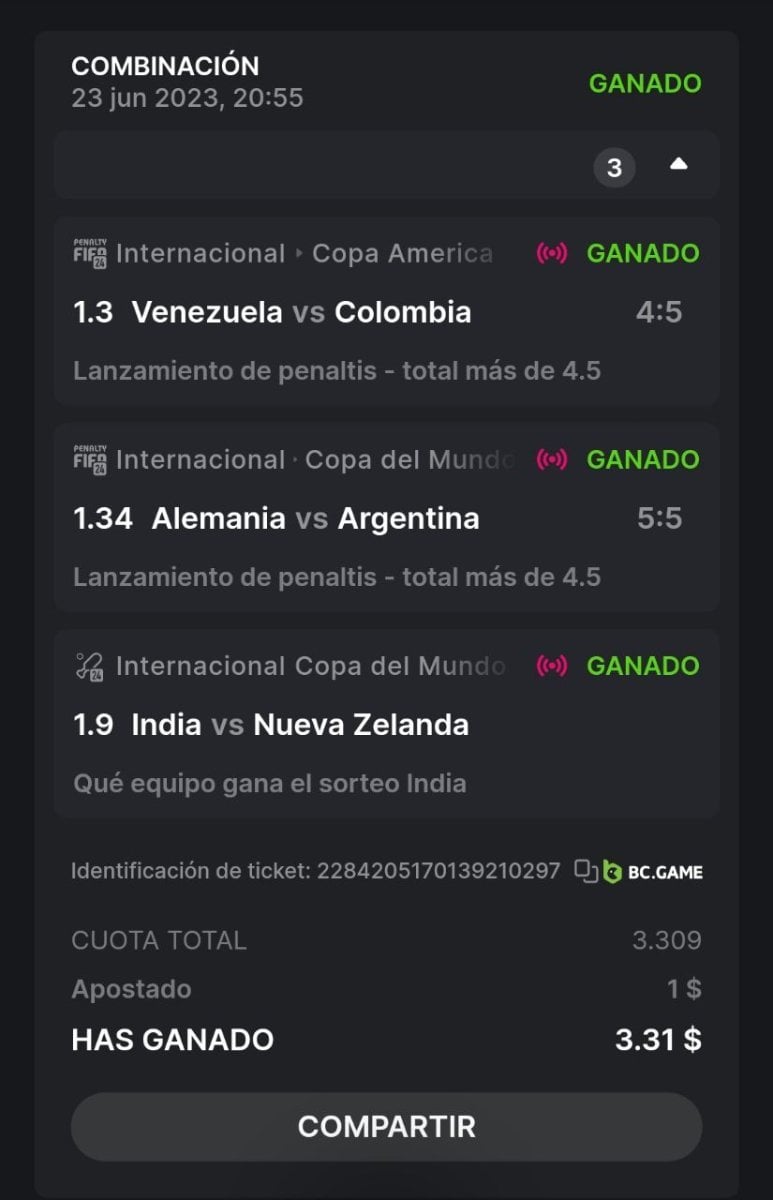Open the Venezuela vs Colombia bet
Screen dimensions: 773x1200
301,312
